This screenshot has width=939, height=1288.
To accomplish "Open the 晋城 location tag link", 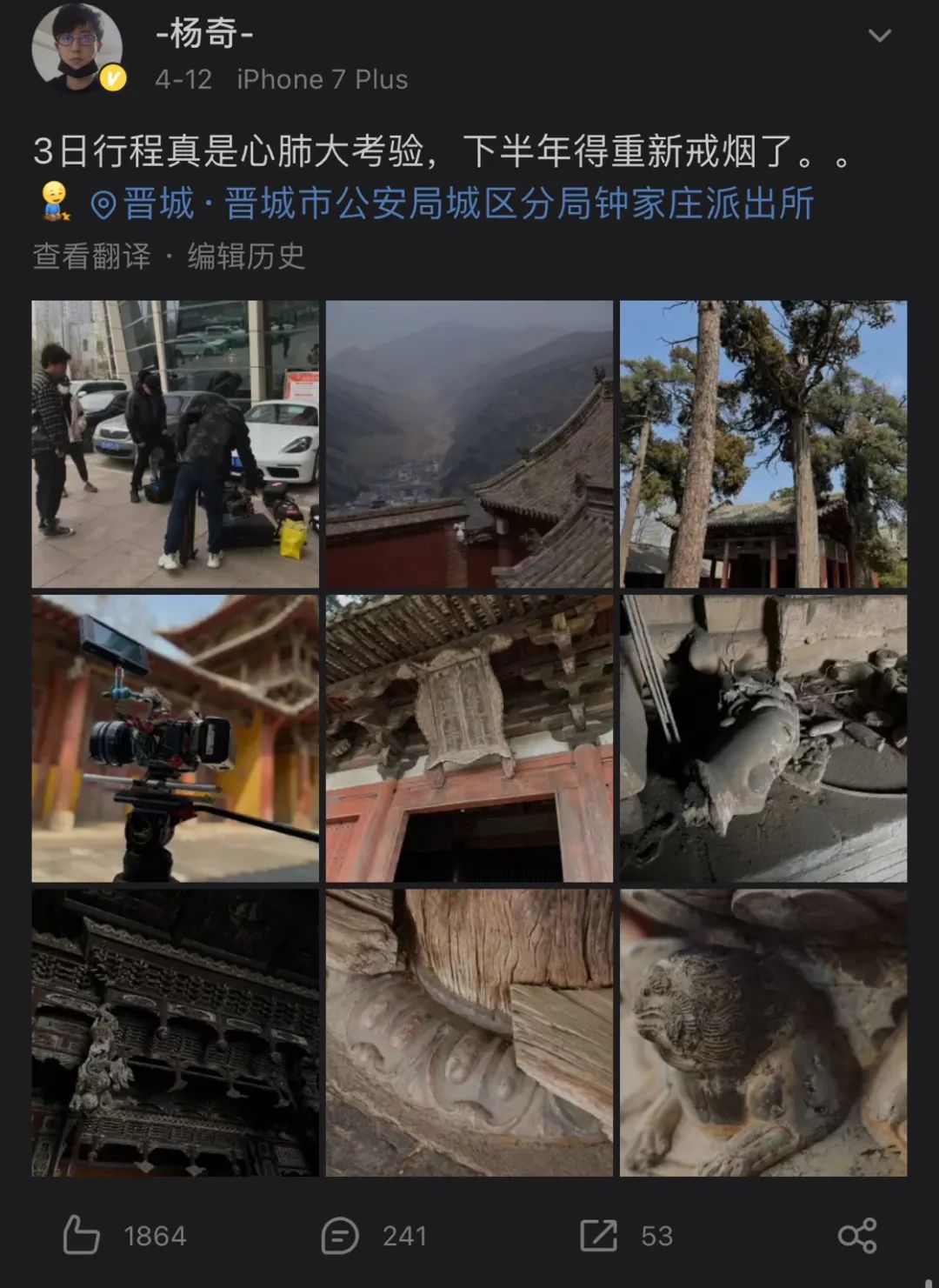I will [x=452, y=204].
